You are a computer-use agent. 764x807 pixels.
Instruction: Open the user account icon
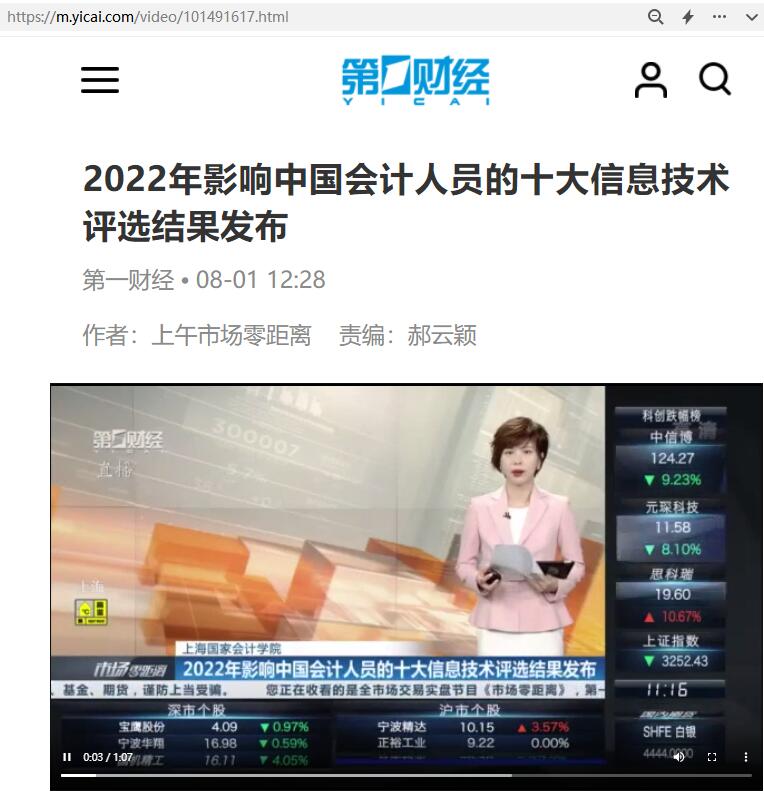(x=651, y=80)
